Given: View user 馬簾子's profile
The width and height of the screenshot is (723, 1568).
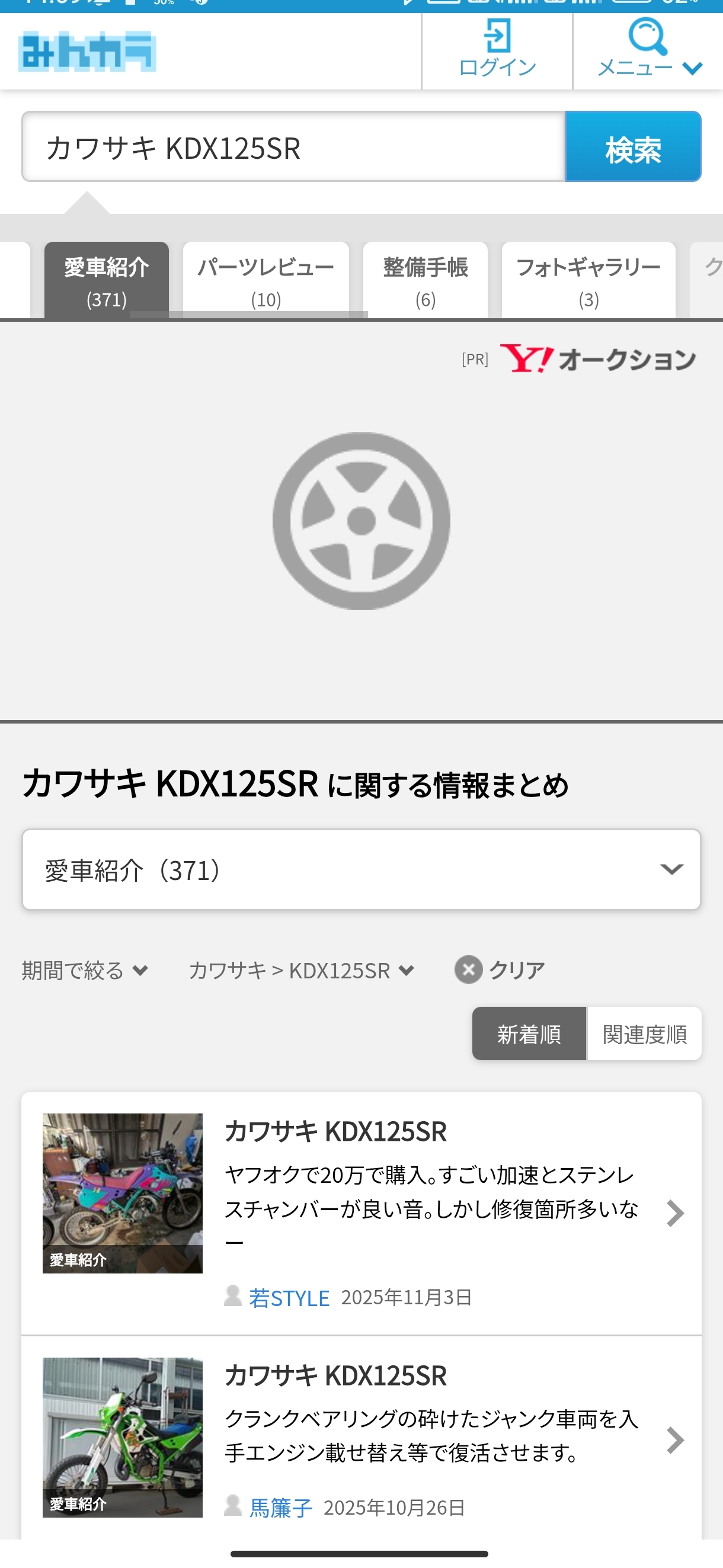Looking at the screenshot, I should click(x=280, y=1507).
